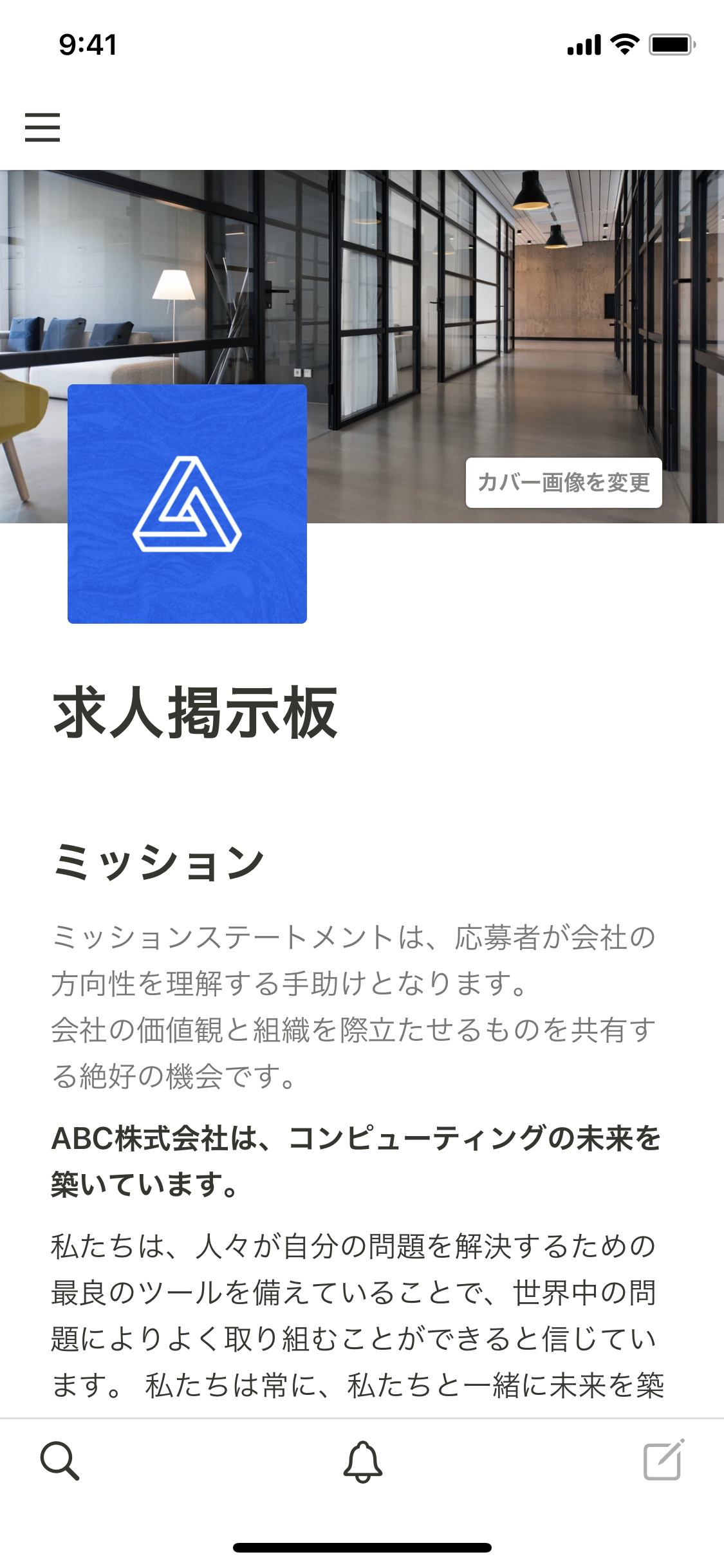
Task: Tap the blue page icon to change it
Action: 187,504
